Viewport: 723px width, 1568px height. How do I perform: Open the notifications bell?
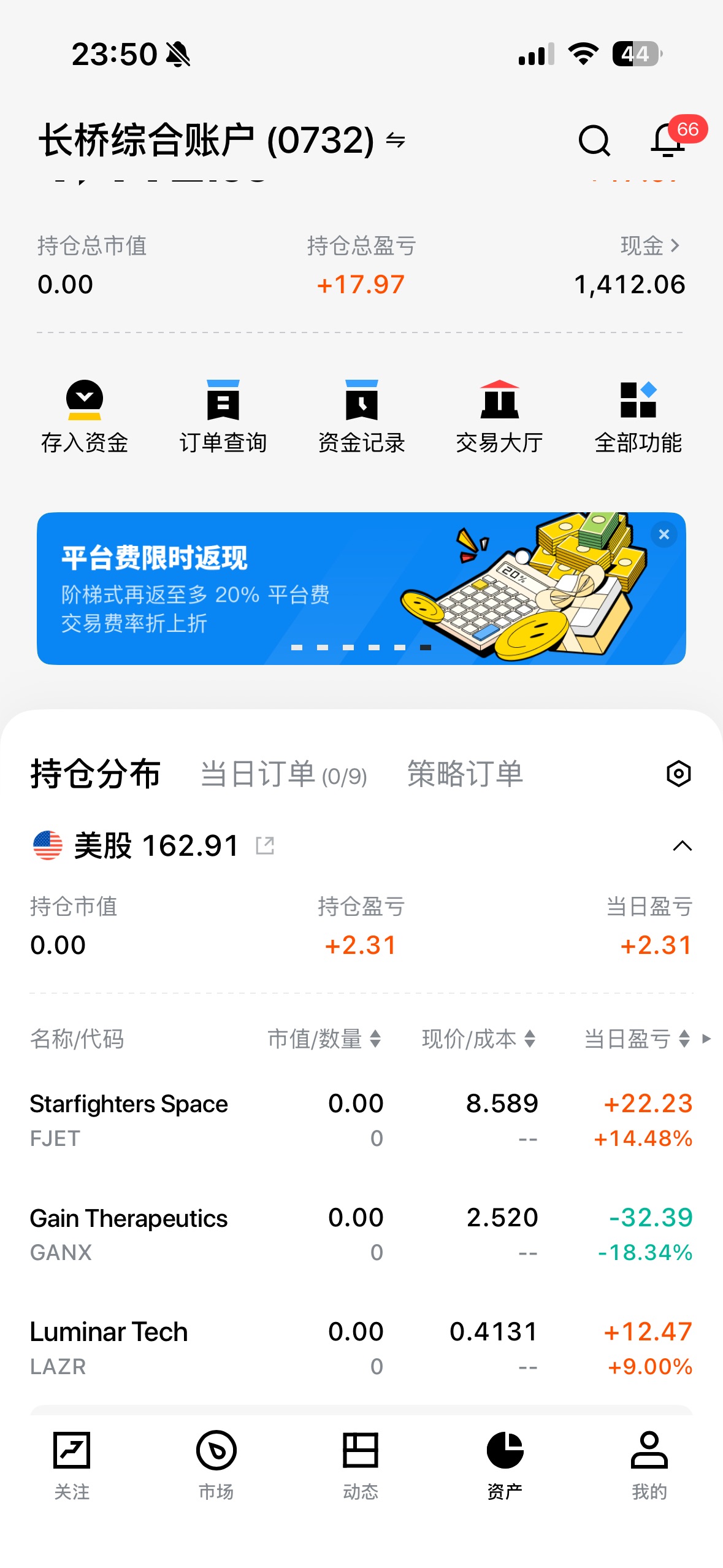tap(668, 140)
